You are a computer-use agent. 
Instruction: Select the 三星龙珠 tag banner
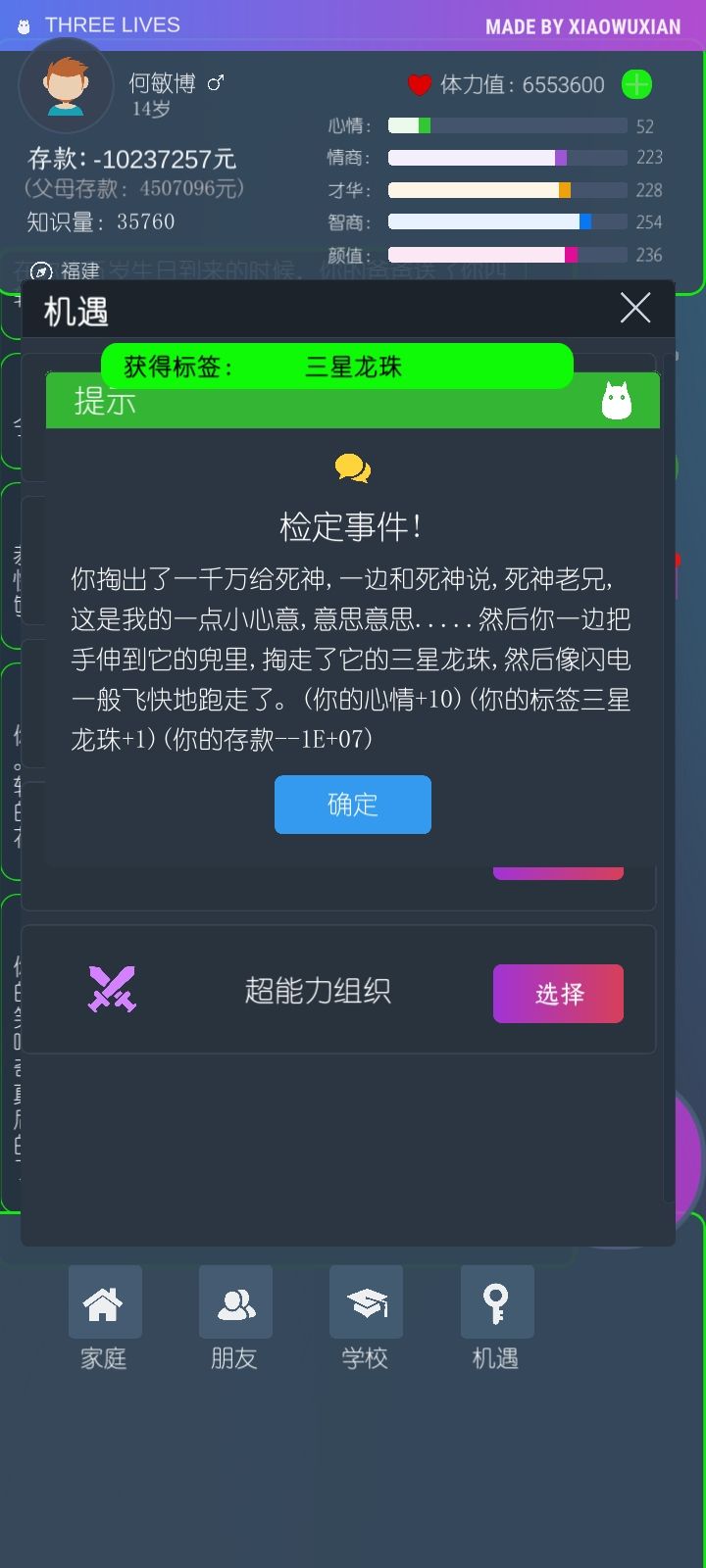coord(338,366)
